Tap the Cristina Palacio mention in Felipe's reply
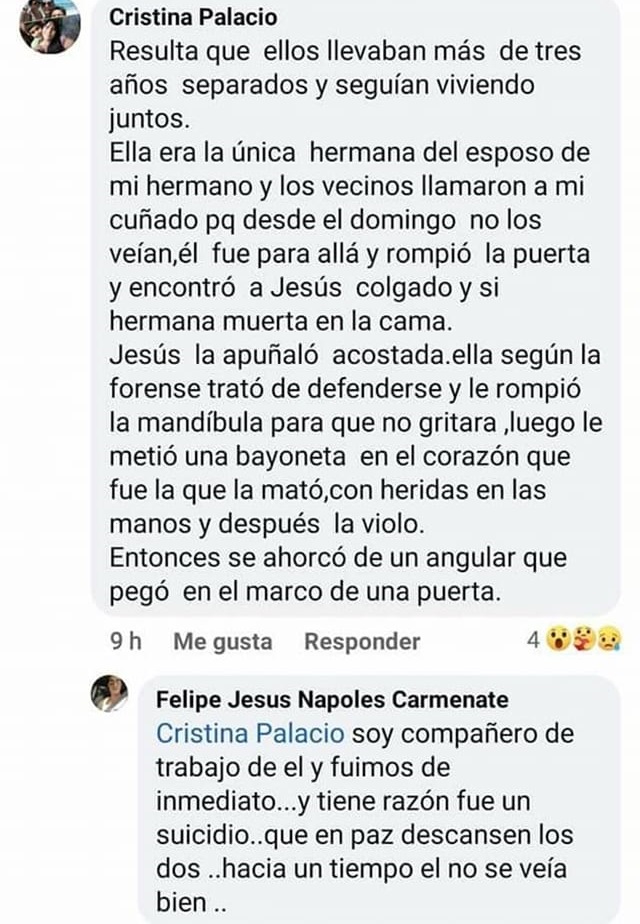 tap(250, 734)
